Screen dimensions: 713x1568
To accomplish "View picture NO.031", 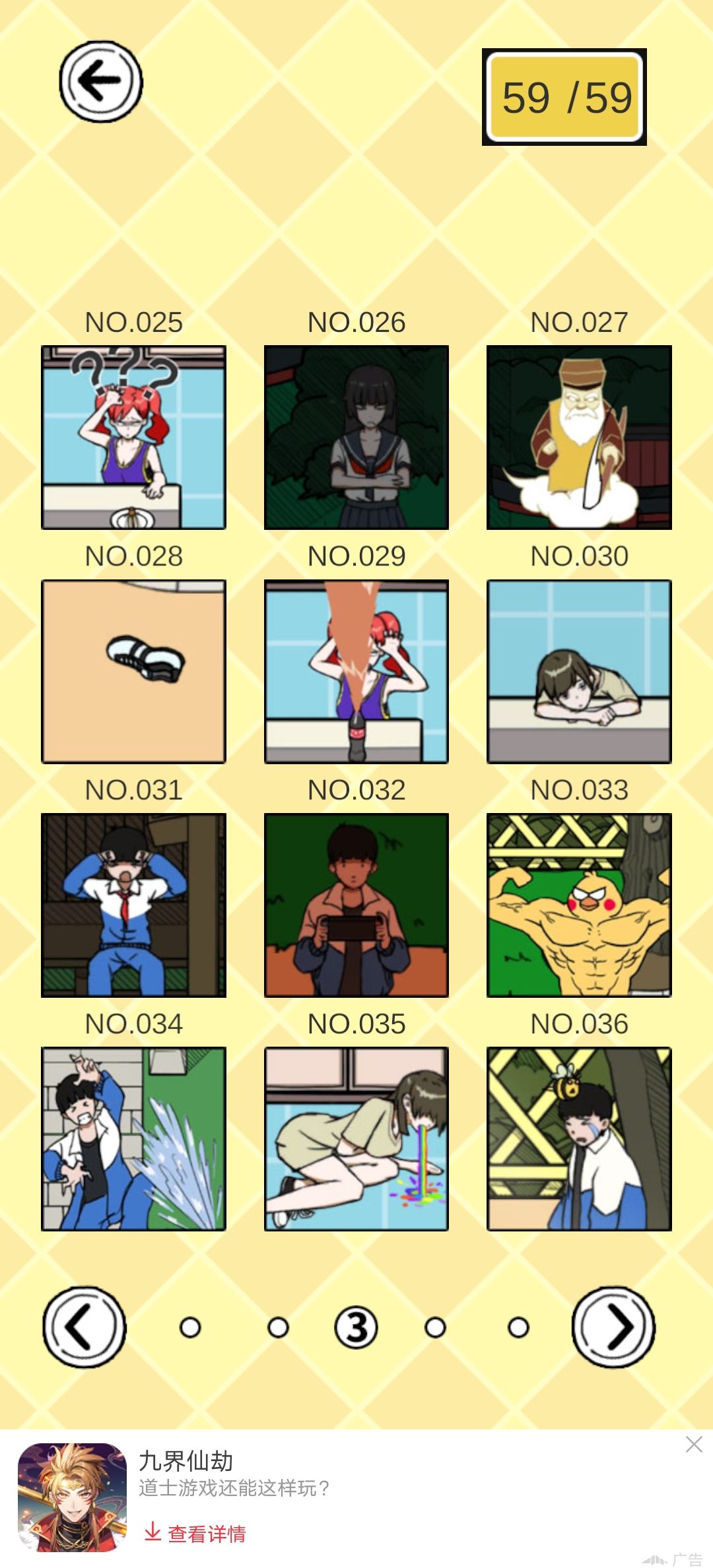I will click(133, 905).
